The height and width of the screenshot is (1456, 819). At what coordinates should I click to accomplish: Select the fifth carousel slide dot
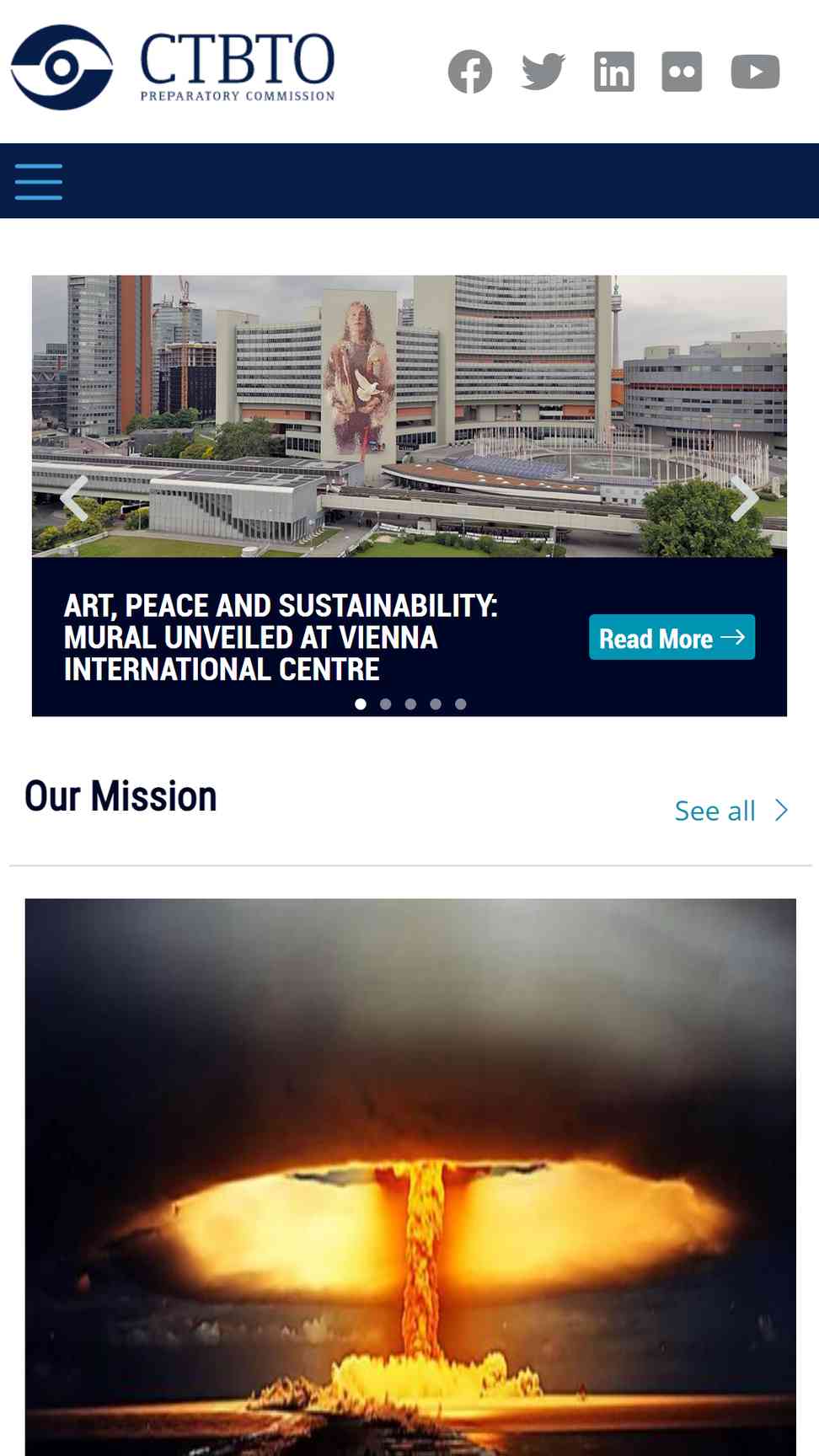tap(461, 704)
